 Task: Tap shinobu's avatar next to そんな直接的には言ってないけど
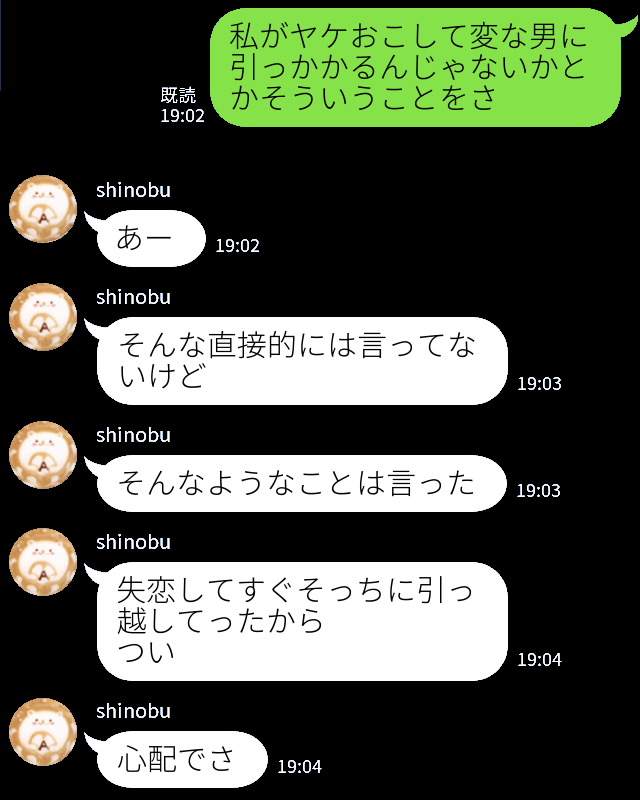[43, 317]
